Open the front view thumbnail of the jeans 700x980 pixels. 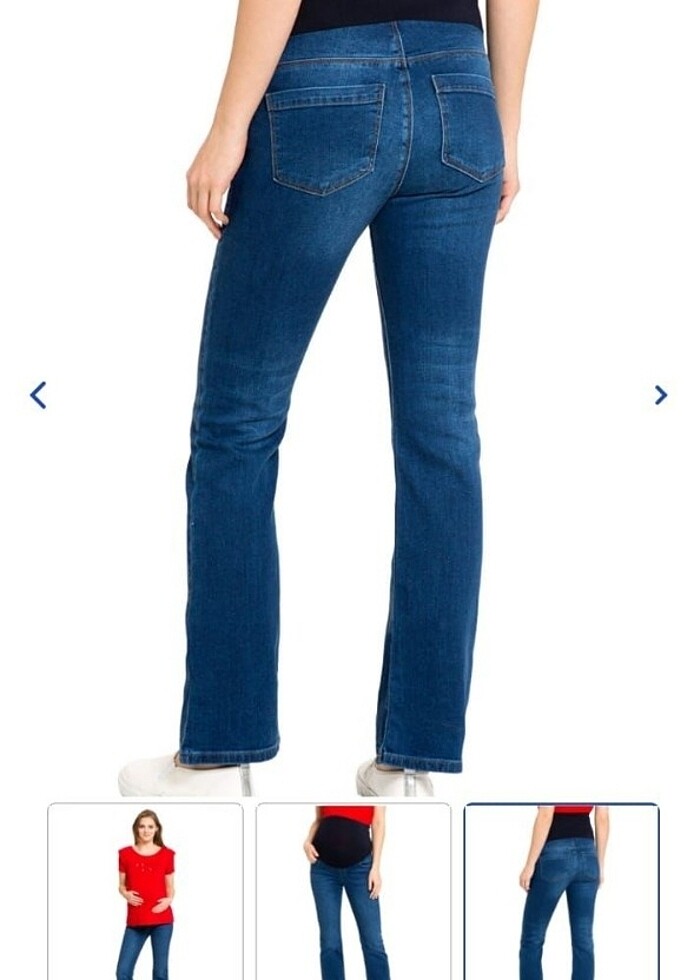353,891
